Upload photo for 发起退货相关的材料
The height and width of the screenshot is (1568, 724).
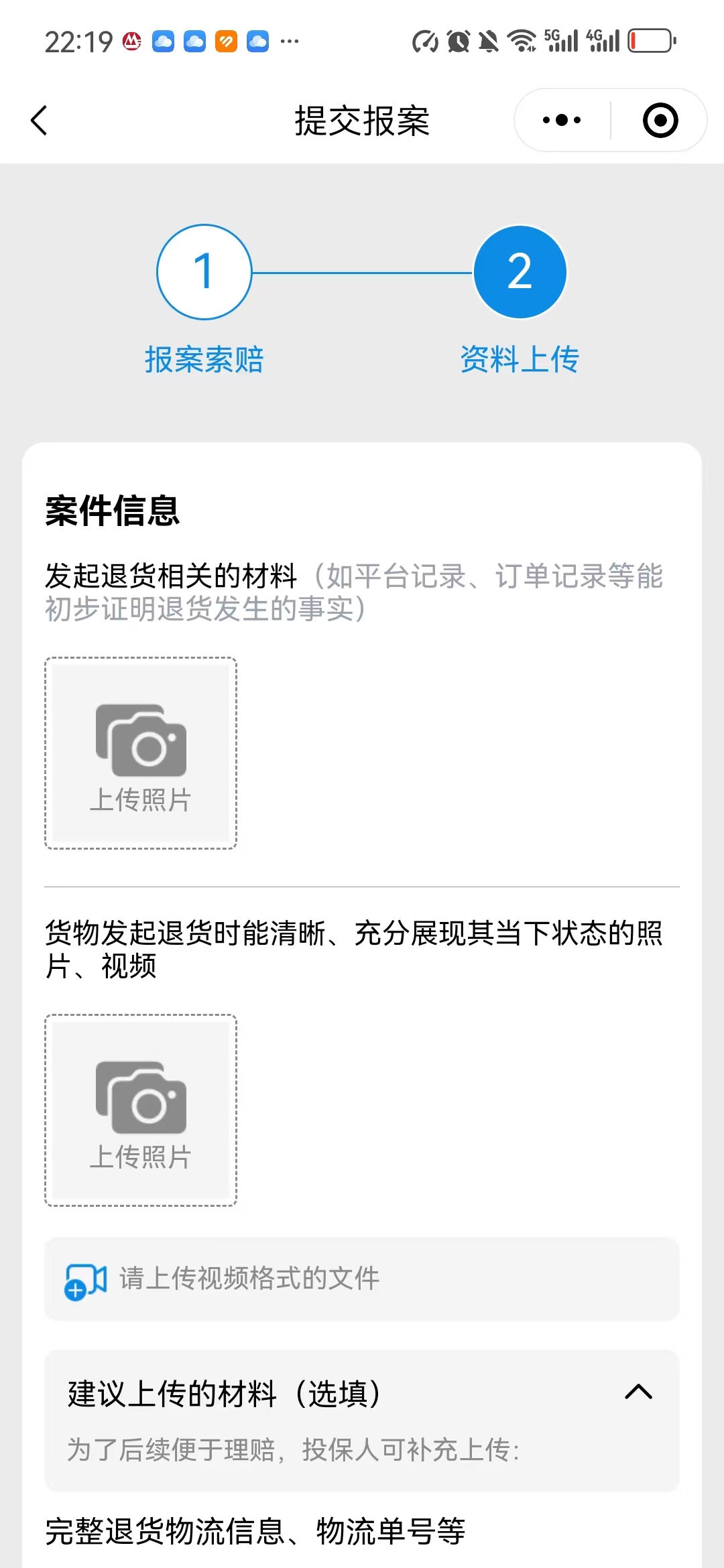141,753
